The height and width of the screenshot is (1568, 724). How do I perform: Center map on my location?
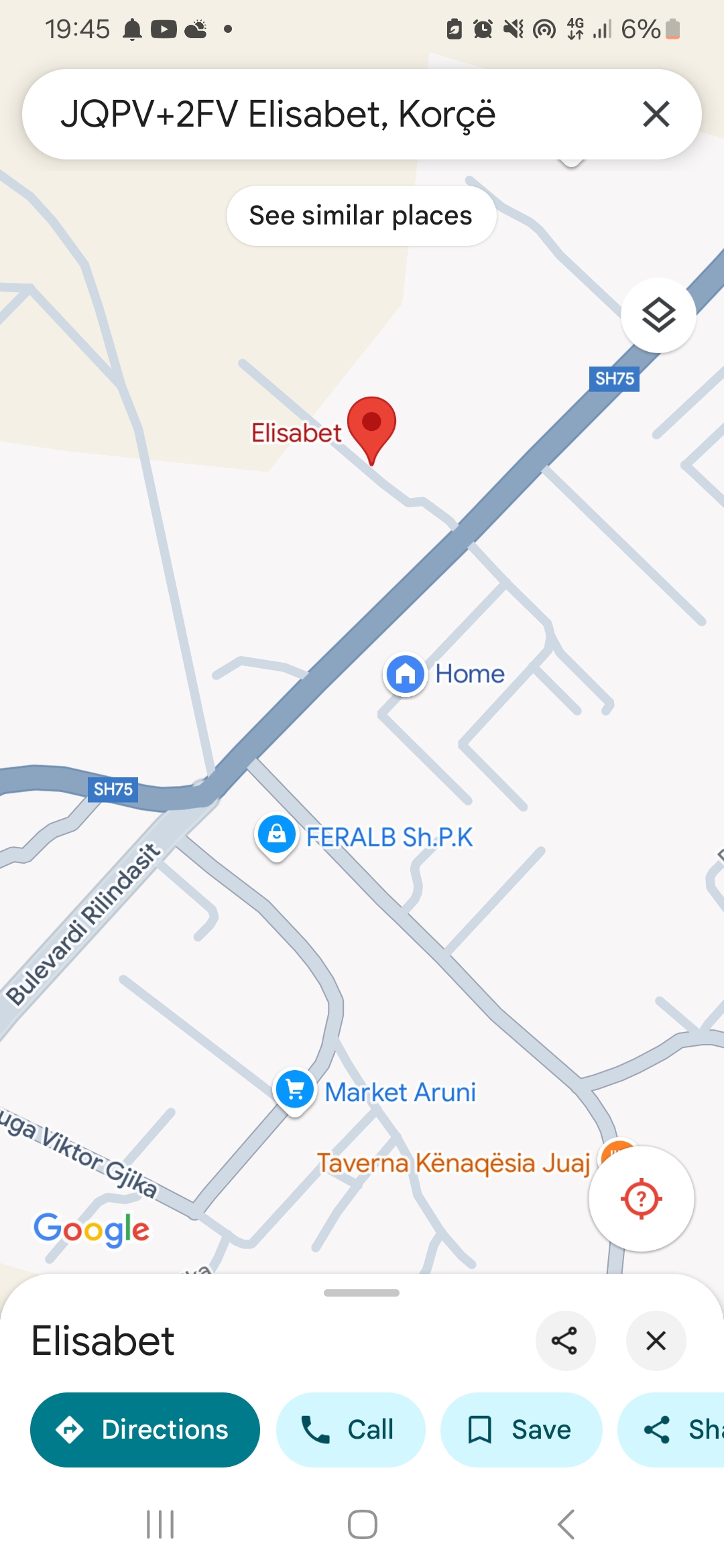pos(641,1199)
